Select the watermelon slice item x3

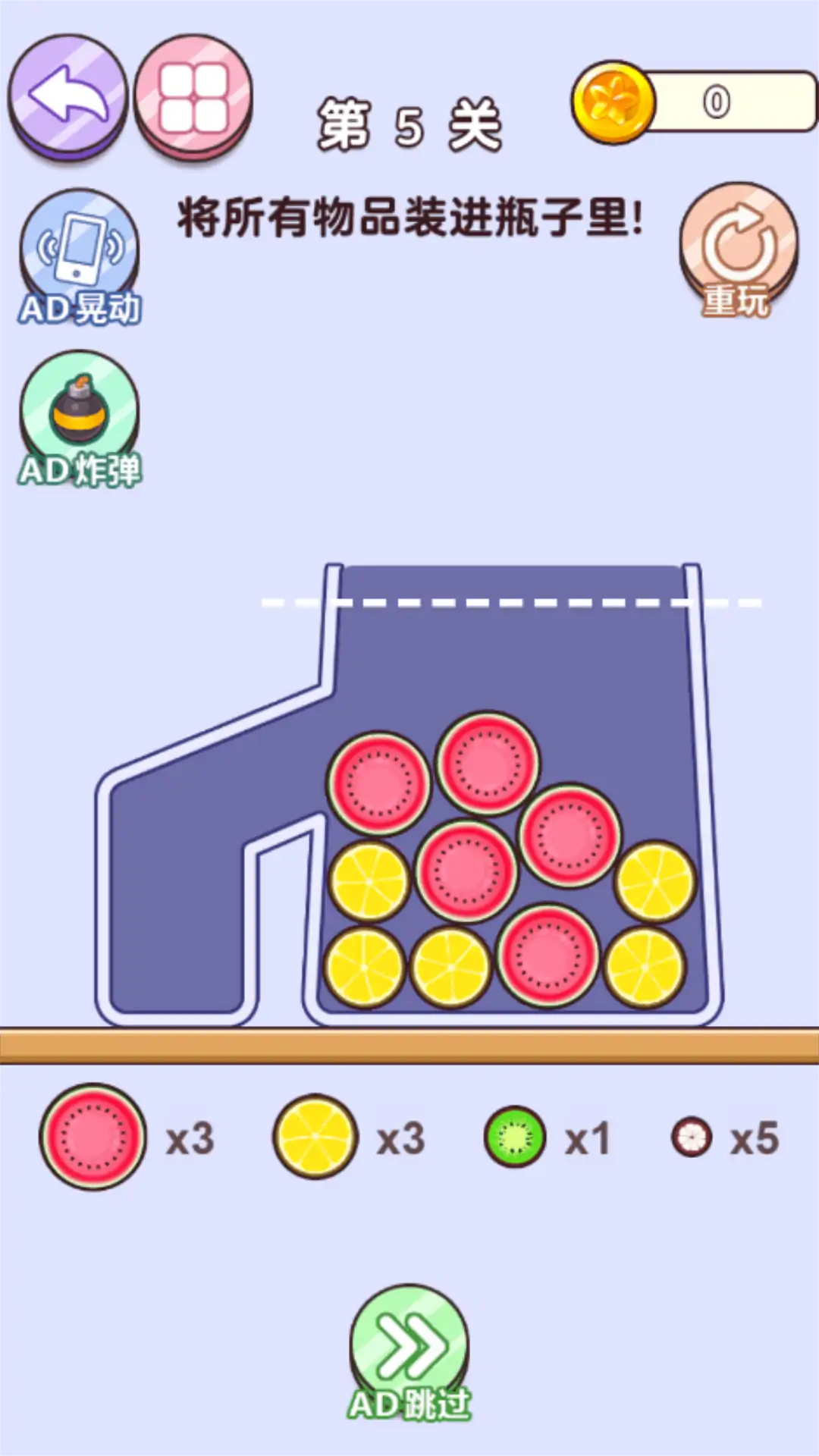[93, 1137]
